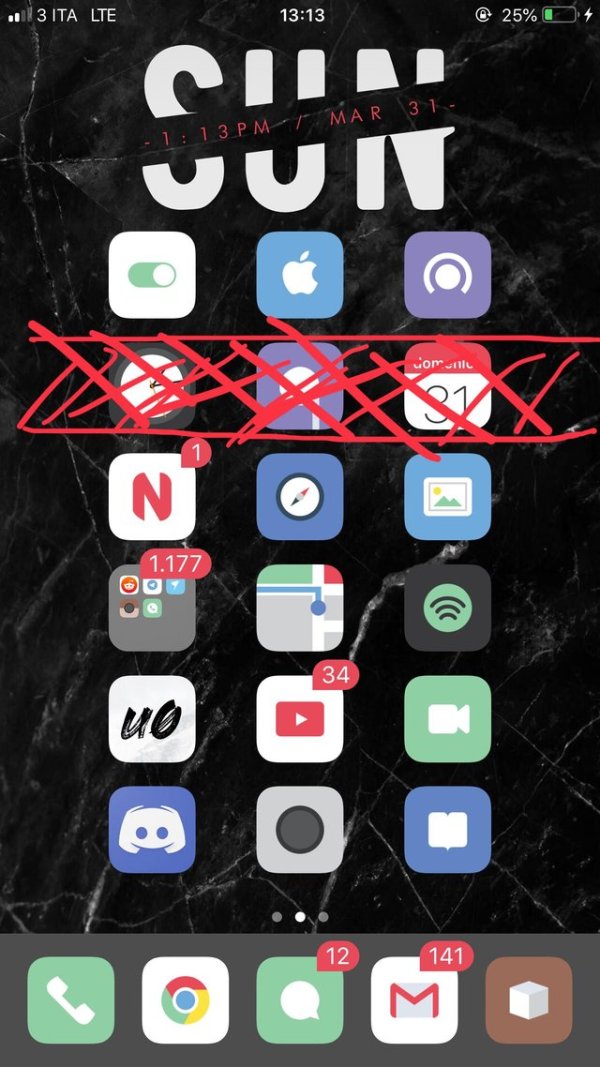The image size is (600, 1067).
Task: Open the purple Podcasts app
Action: coord(447,275)
